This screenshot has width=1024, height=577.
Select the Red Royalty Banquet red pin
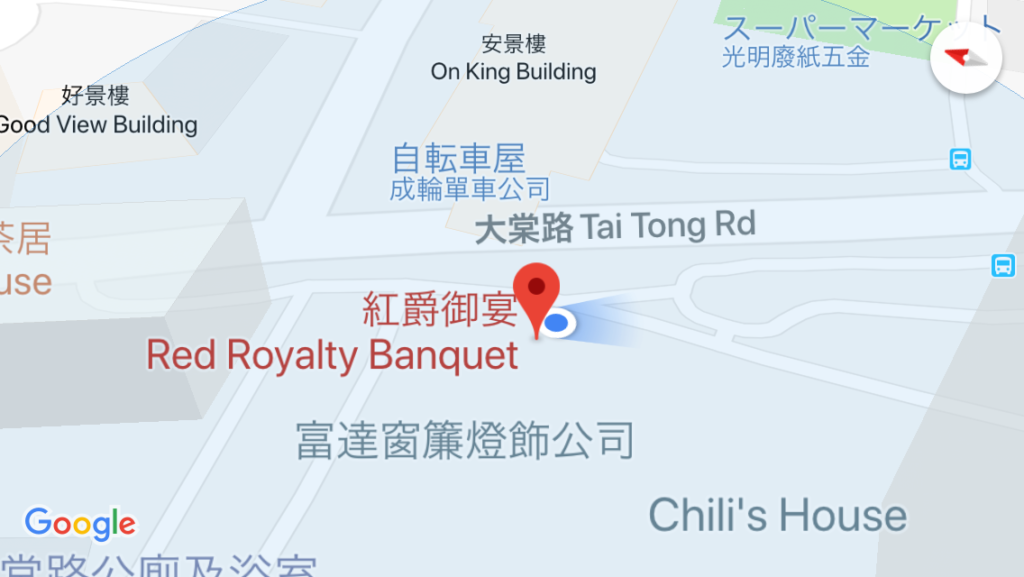pyautogui.click(x=538, y=291)
